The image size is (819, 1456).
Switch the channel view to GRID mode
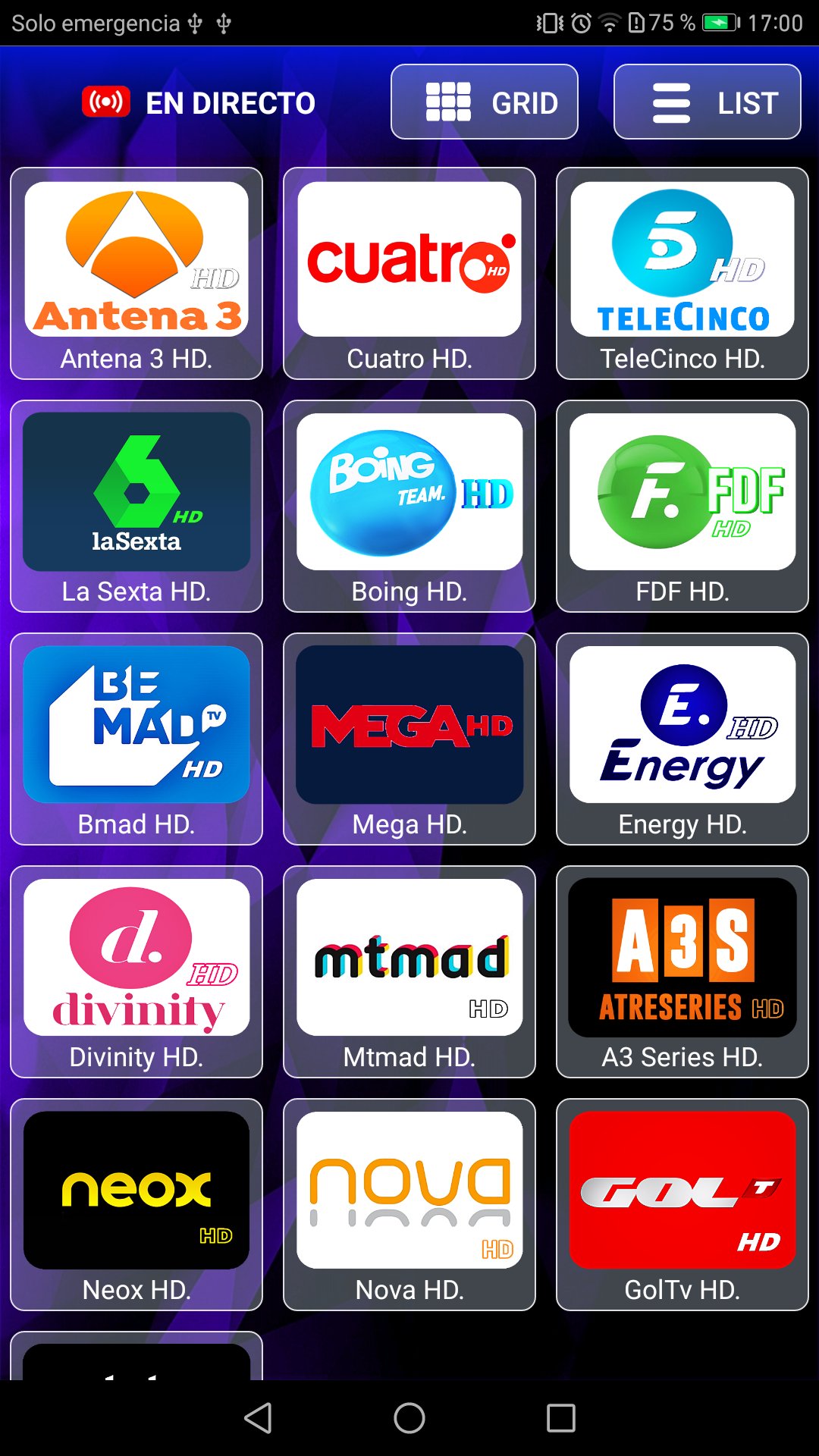484,101
